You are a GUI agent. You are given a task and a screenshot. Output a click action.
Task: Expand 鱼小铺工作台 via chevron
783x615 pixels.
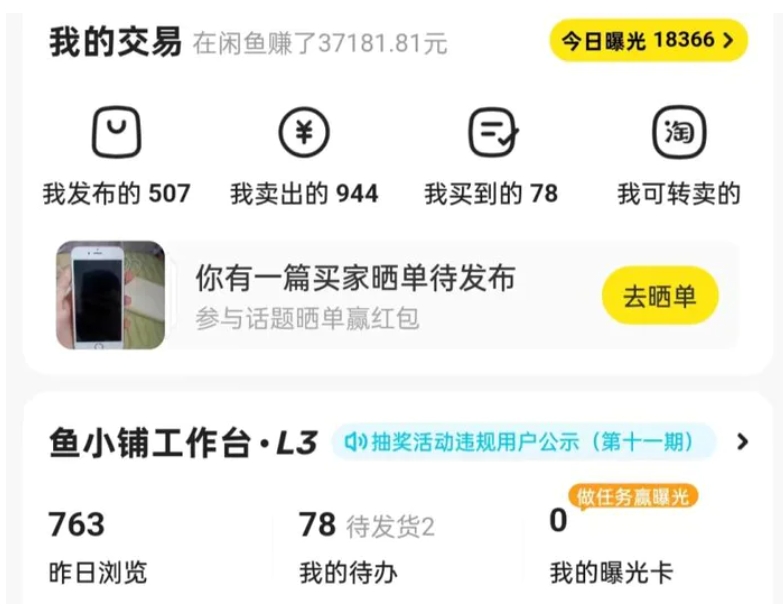pos(741,442)
